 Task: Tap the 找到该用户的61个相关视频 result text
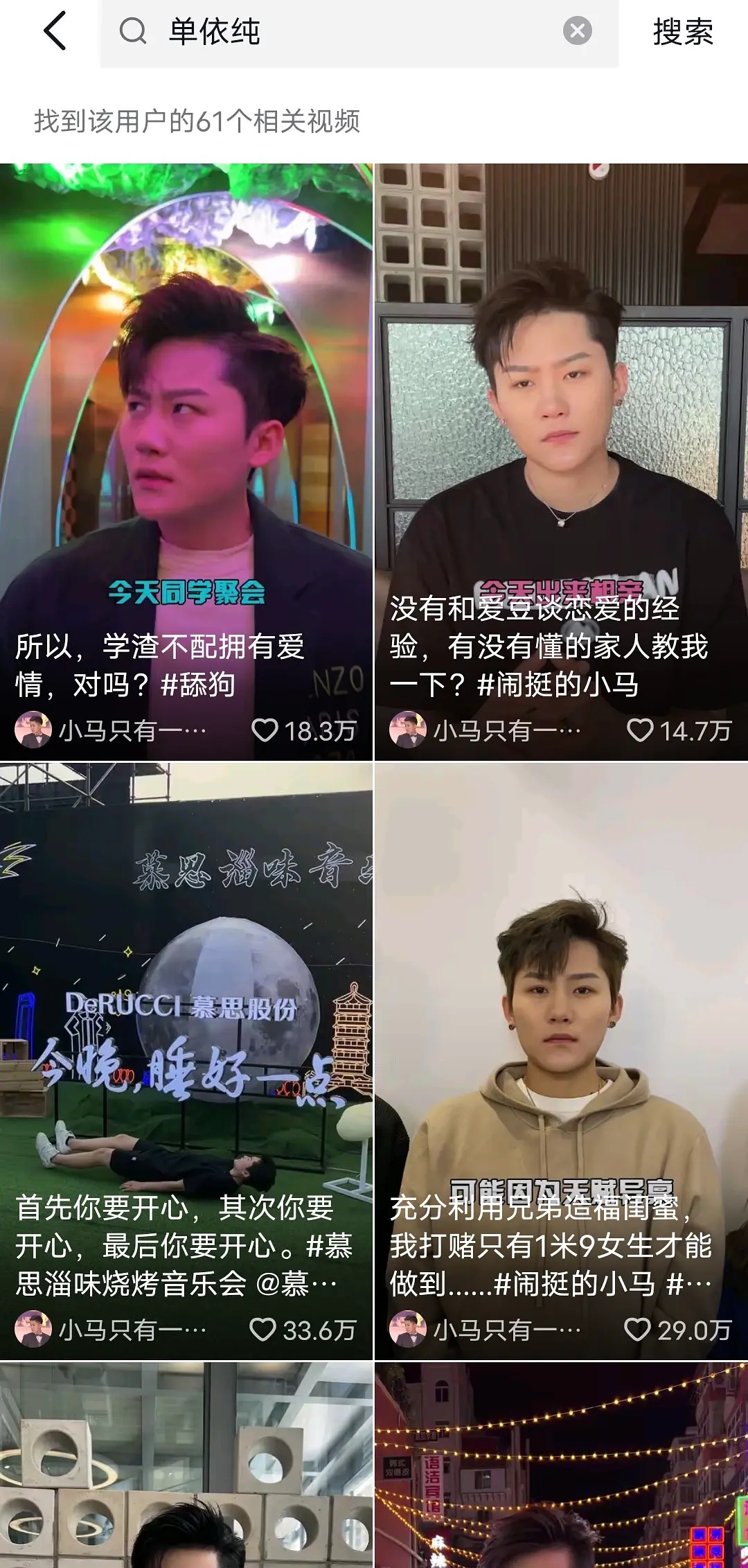[x=199, y=121]
